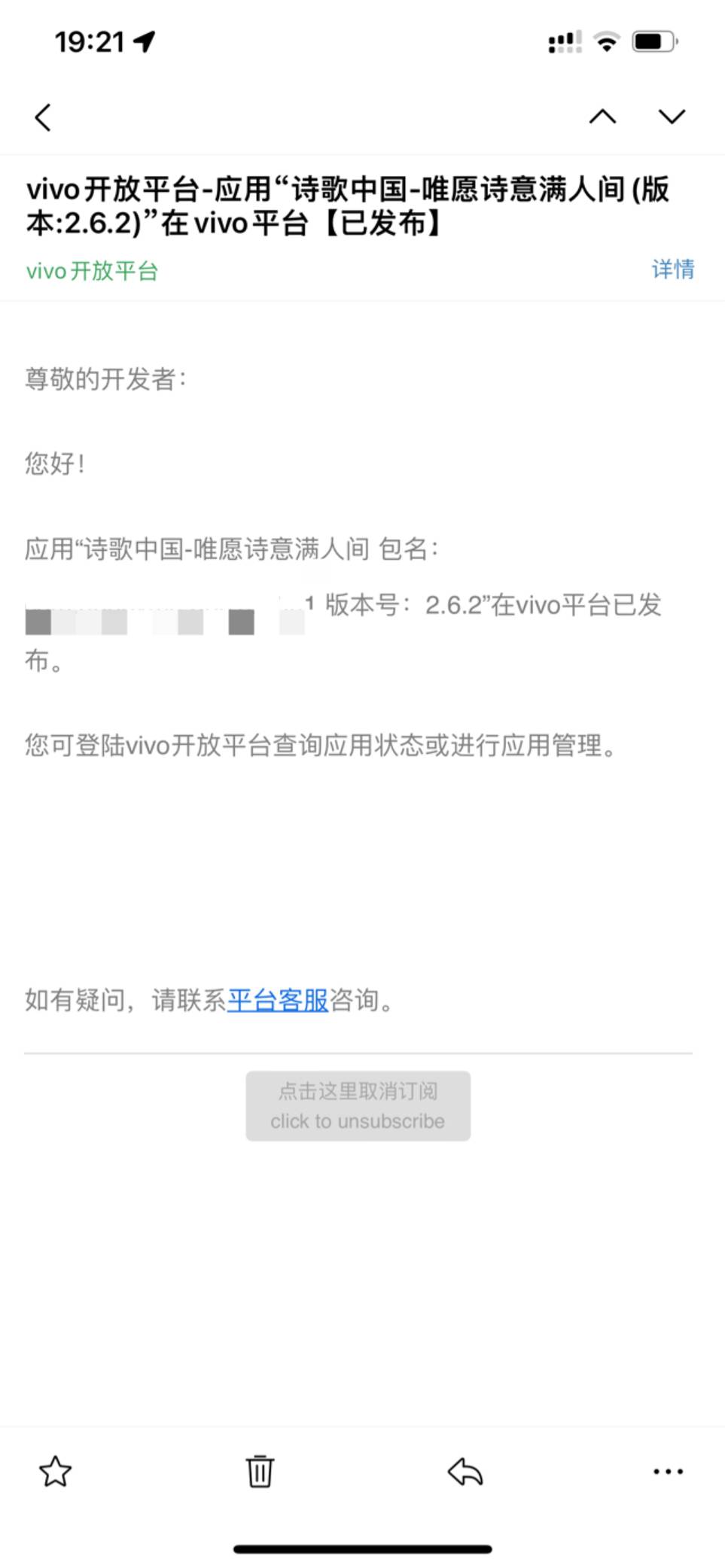Open the more options menu
The width and height of the screenshot is (725, 1568).
669,1472
